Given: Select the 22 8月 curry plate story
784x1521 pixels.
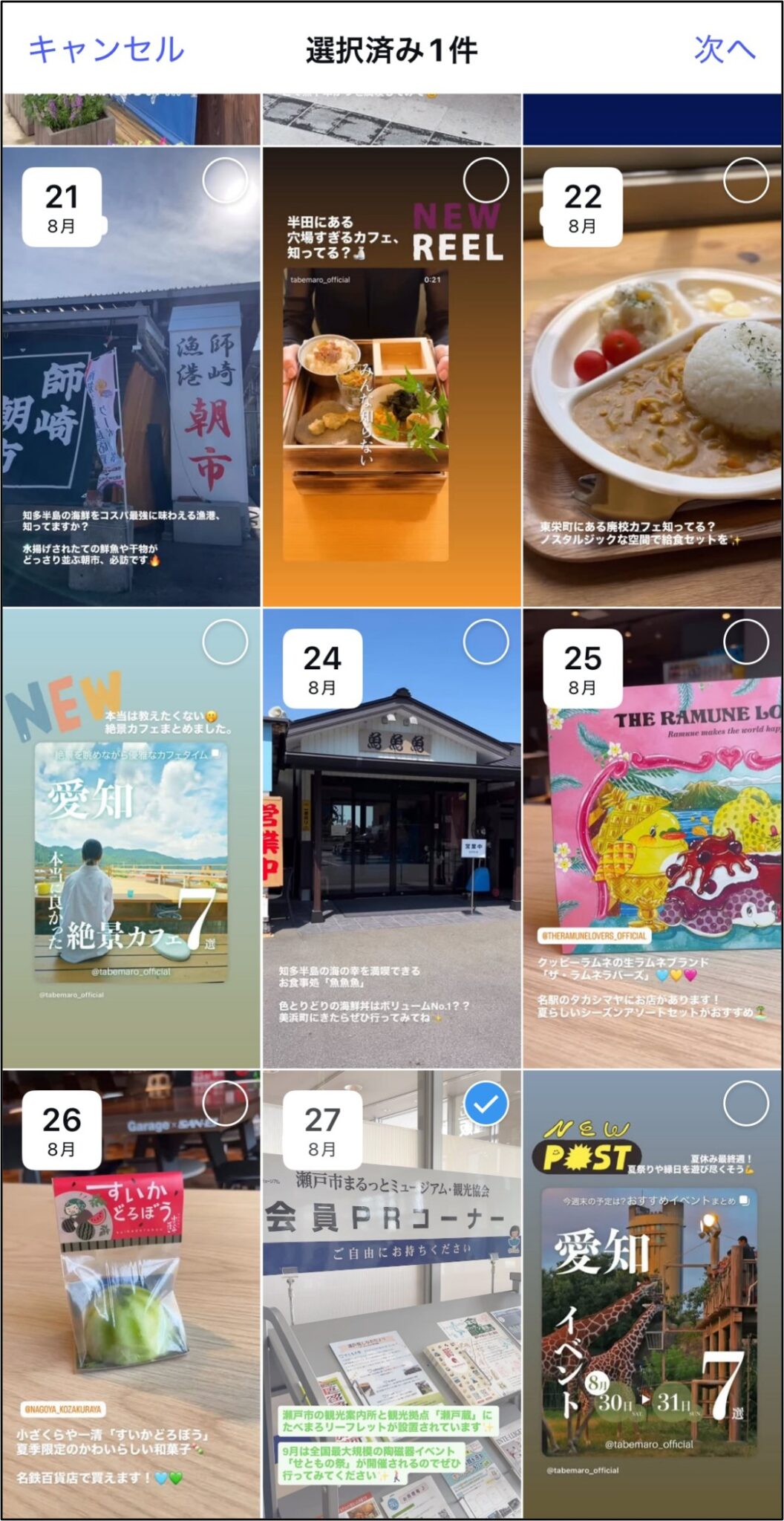Looking at the screenshot, I should click(x=745, y=180).
